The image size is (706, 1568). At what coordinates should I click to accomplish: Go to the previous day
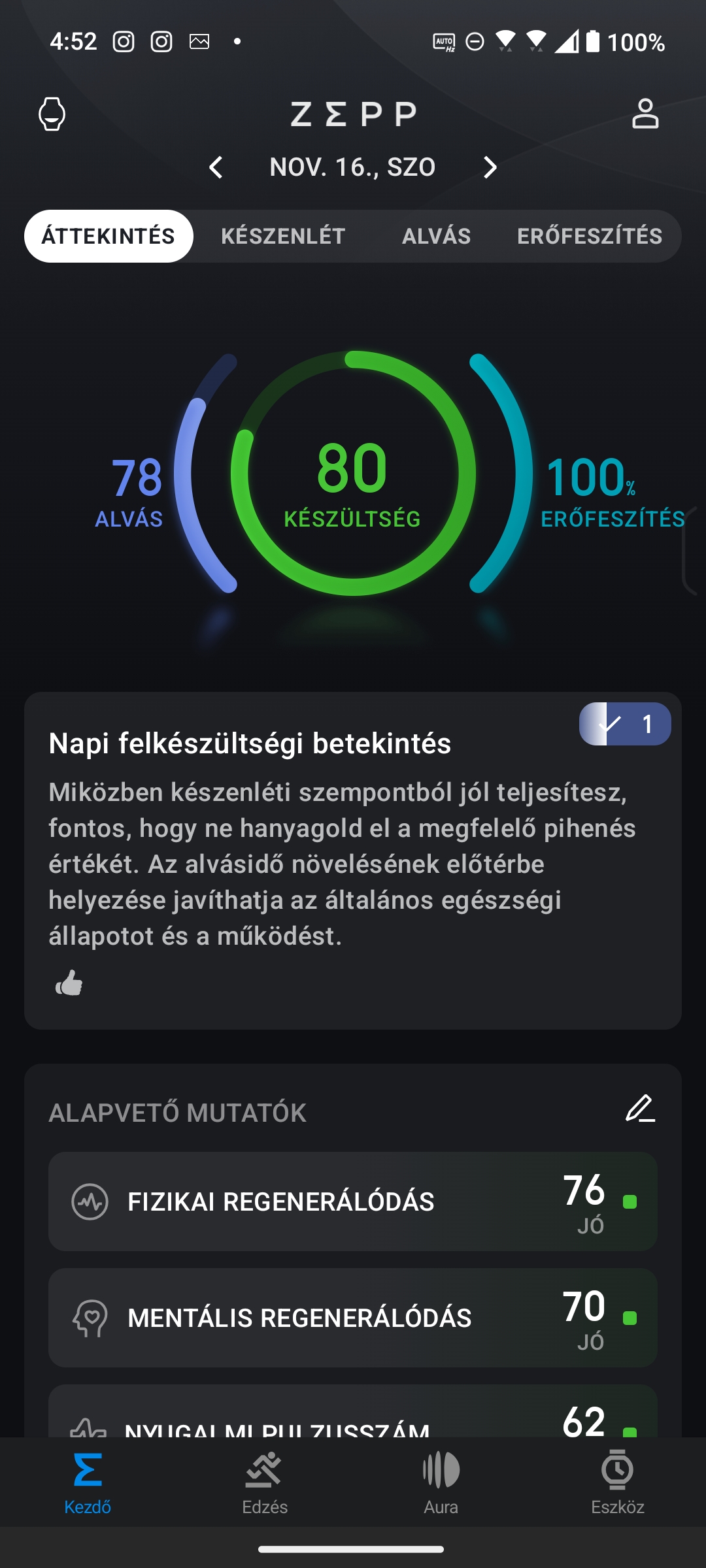pyautogui.click(x=216, y=167)
